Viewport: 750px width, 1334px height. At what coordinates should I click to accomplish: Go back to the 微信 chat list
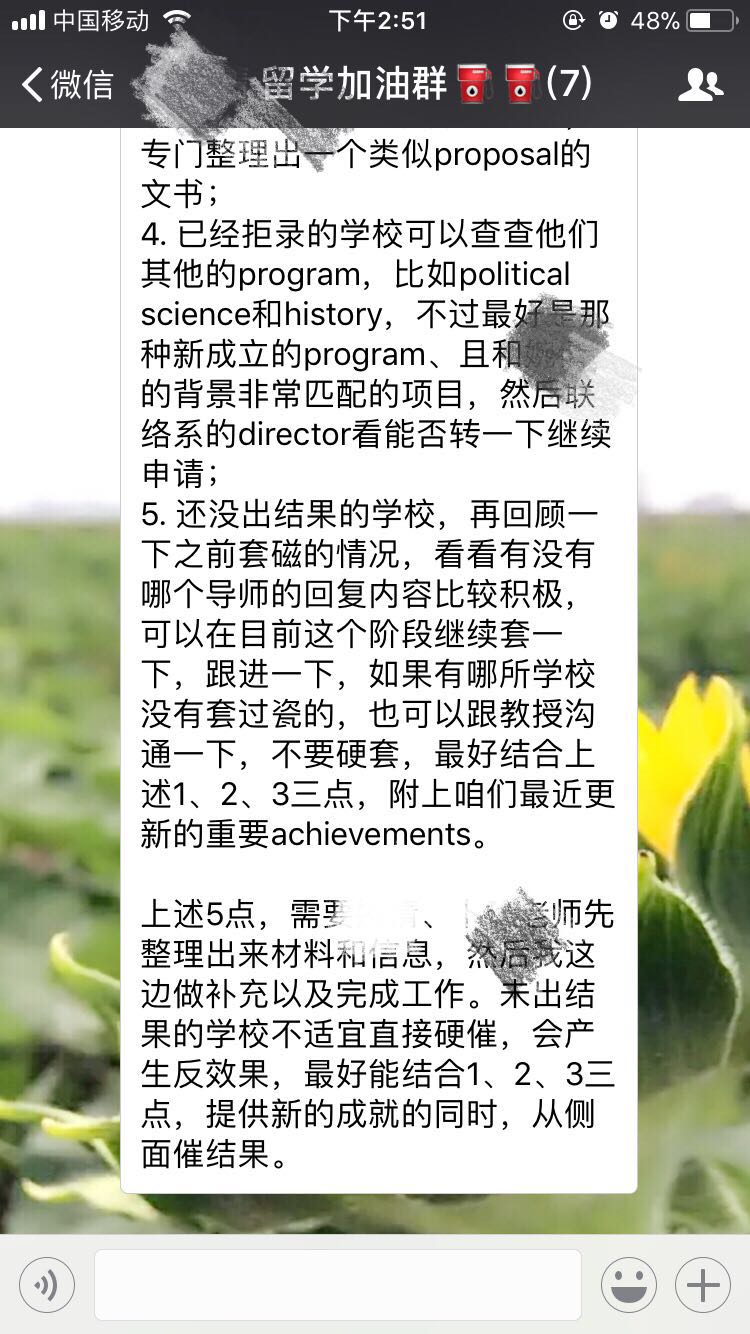[68, 85]
